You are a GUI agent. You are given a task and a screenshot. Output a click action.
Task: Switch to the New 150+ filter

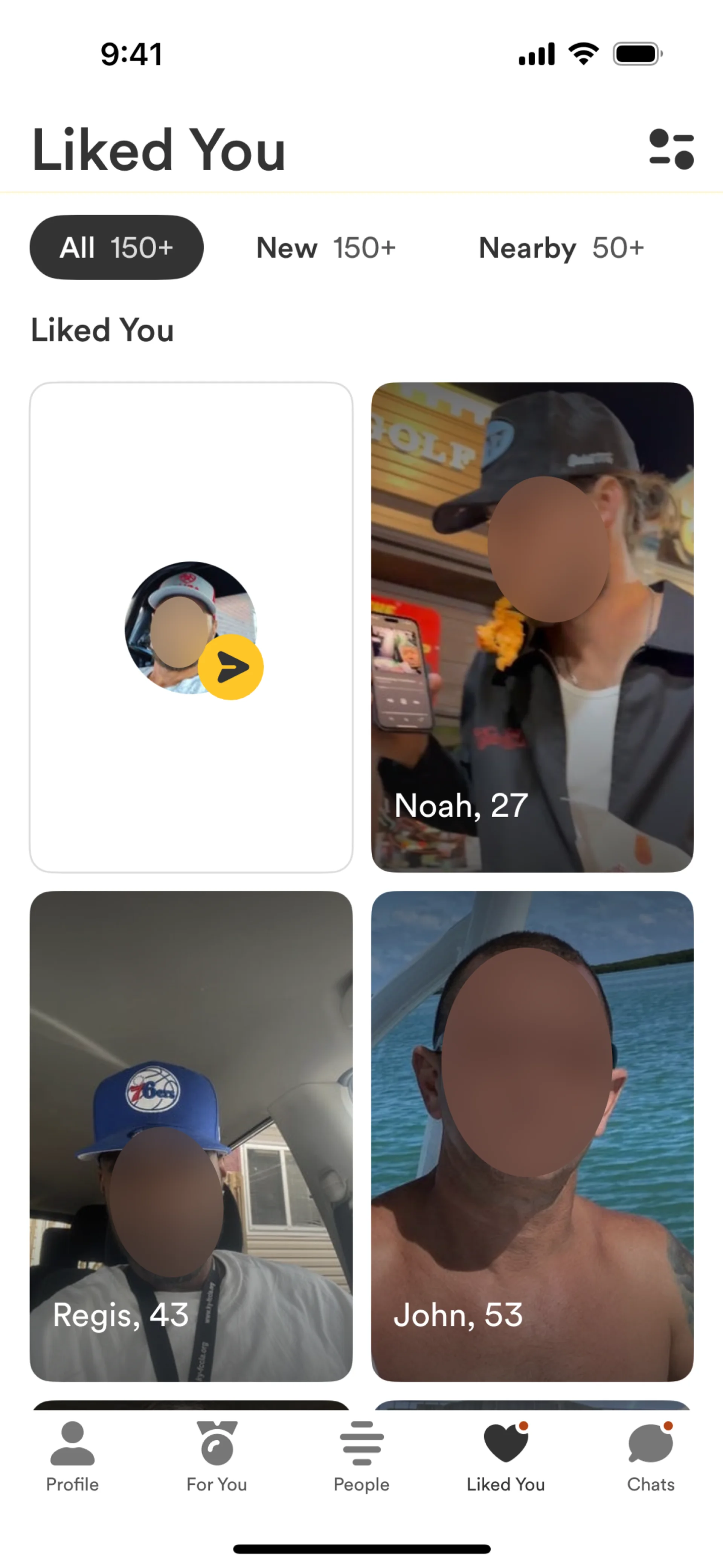[326, 248]
